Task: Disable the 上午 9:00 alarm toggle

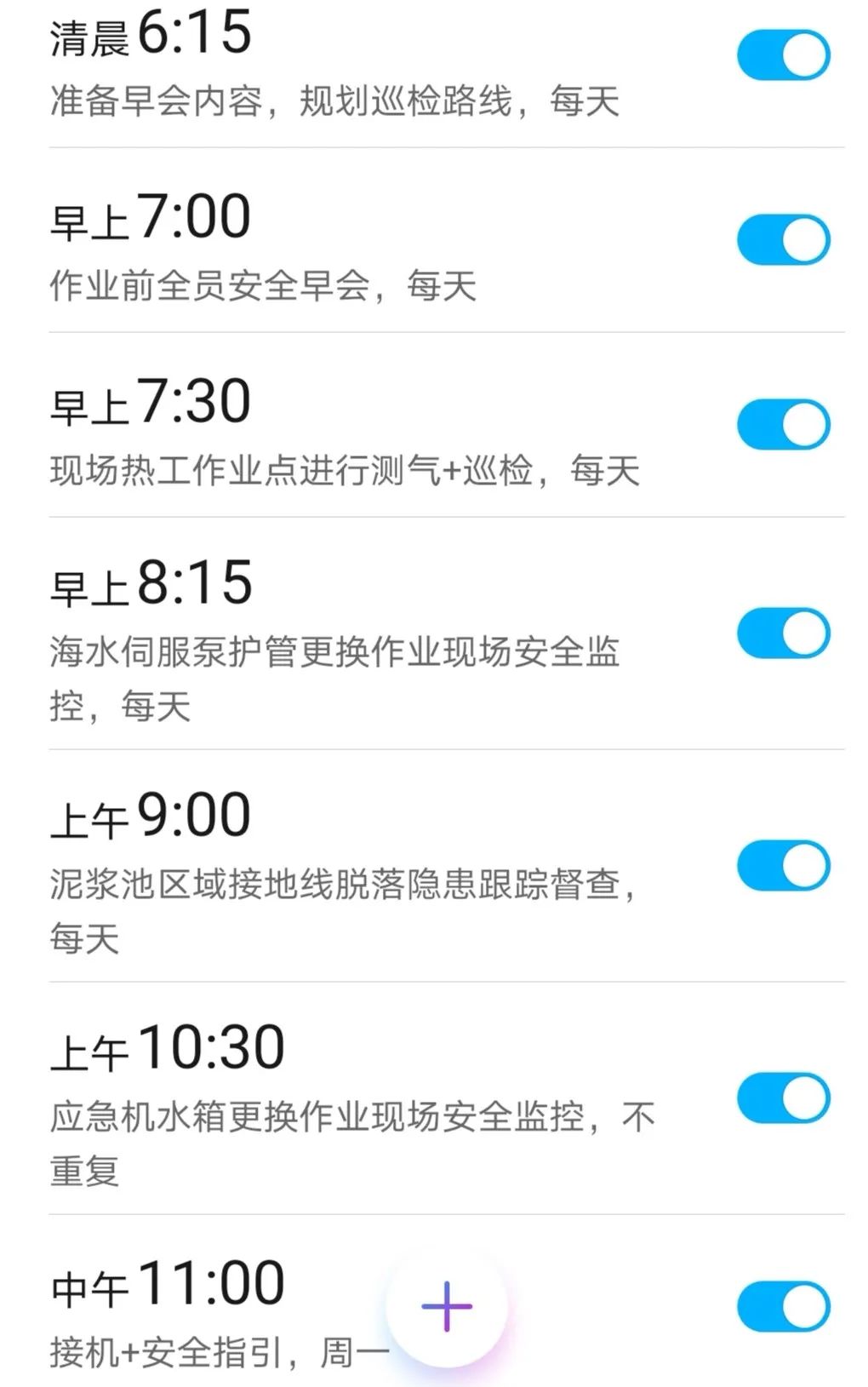Action: [x=783, y=866]
